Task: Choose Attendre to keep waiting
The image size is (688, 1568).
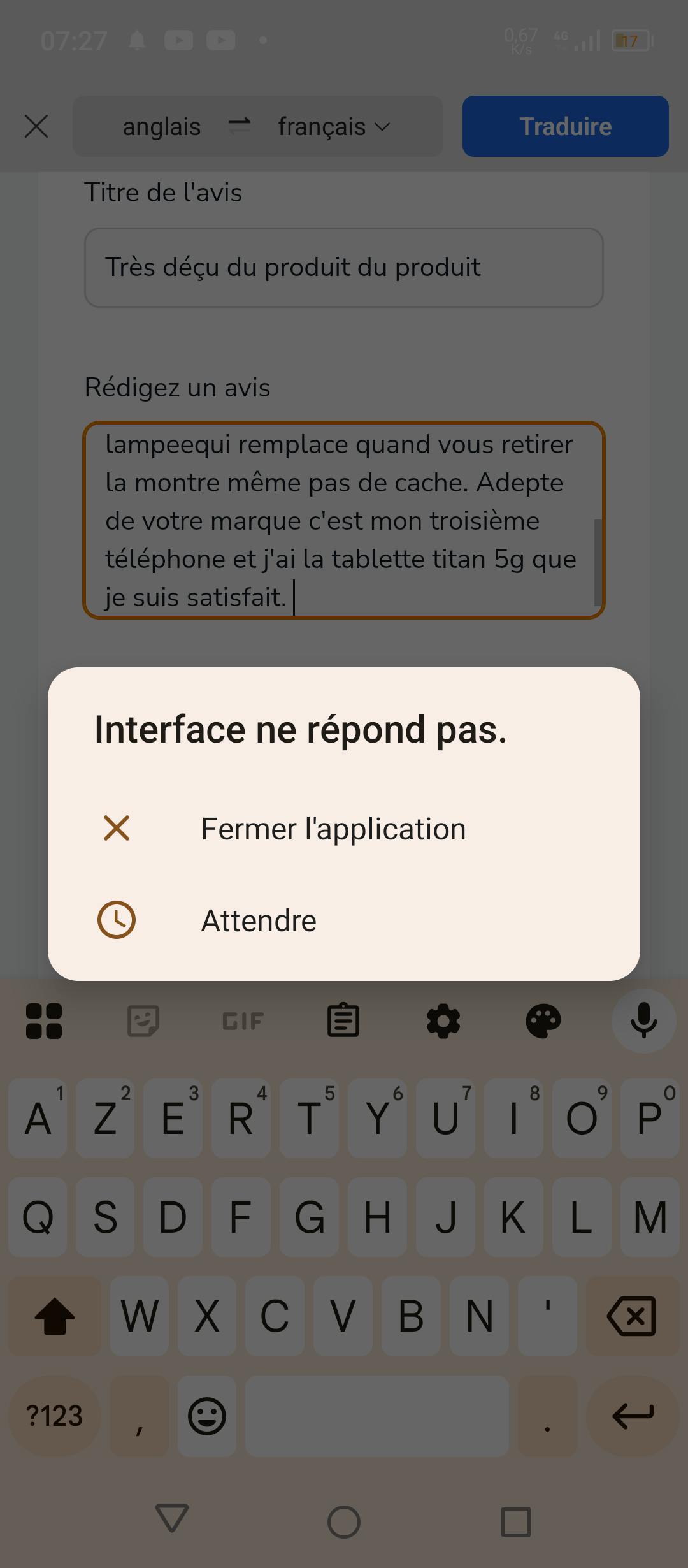Action: coord(344,920)
